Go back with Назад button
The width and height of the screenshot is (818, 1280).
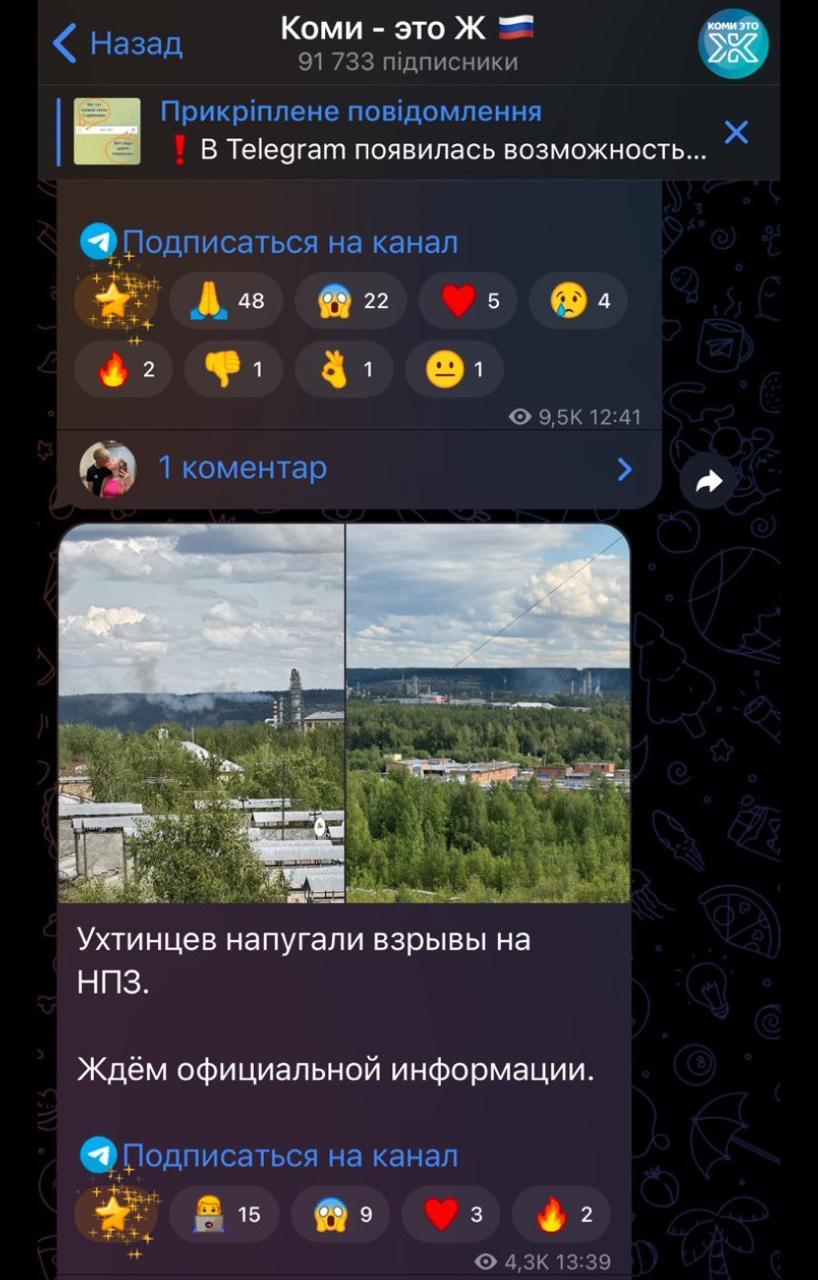[x=117, y=43]
